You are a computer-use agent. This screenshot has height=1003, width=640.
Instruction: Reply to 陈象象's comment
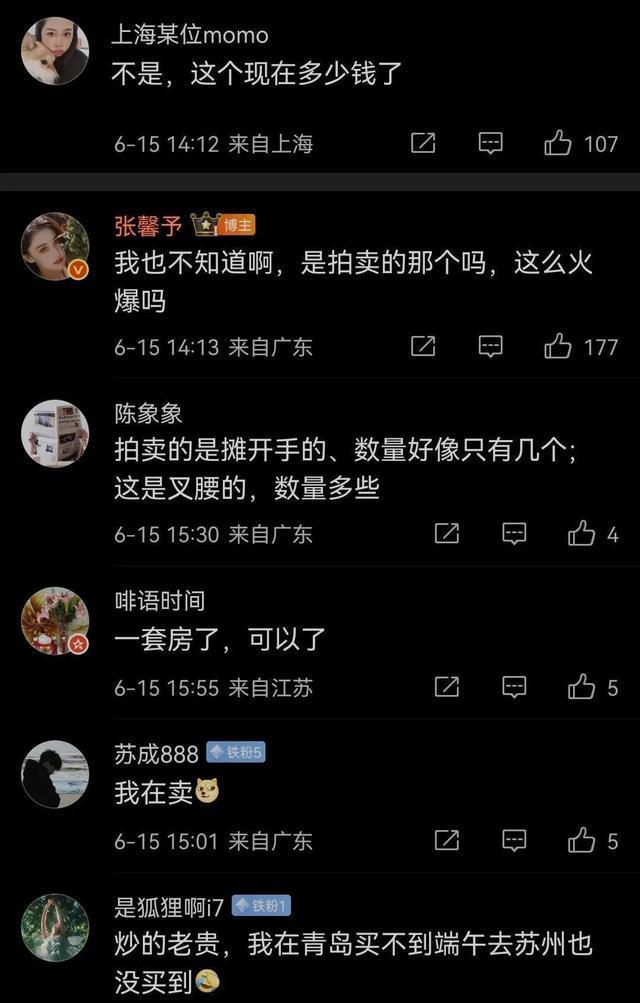click(x=514, y=534)
